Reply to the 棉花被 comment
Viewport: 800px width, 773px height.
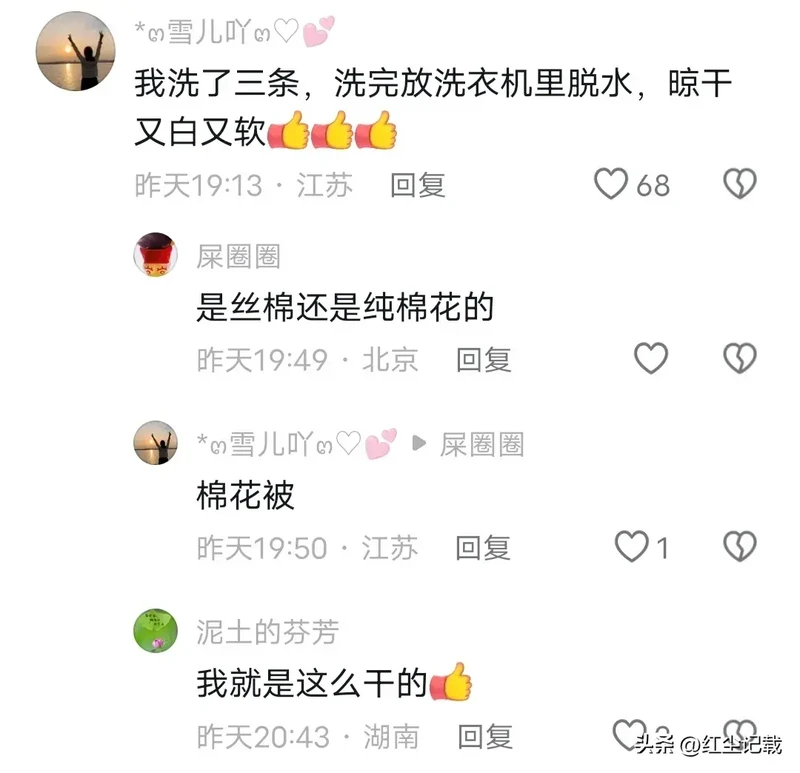tap(484, 547)
